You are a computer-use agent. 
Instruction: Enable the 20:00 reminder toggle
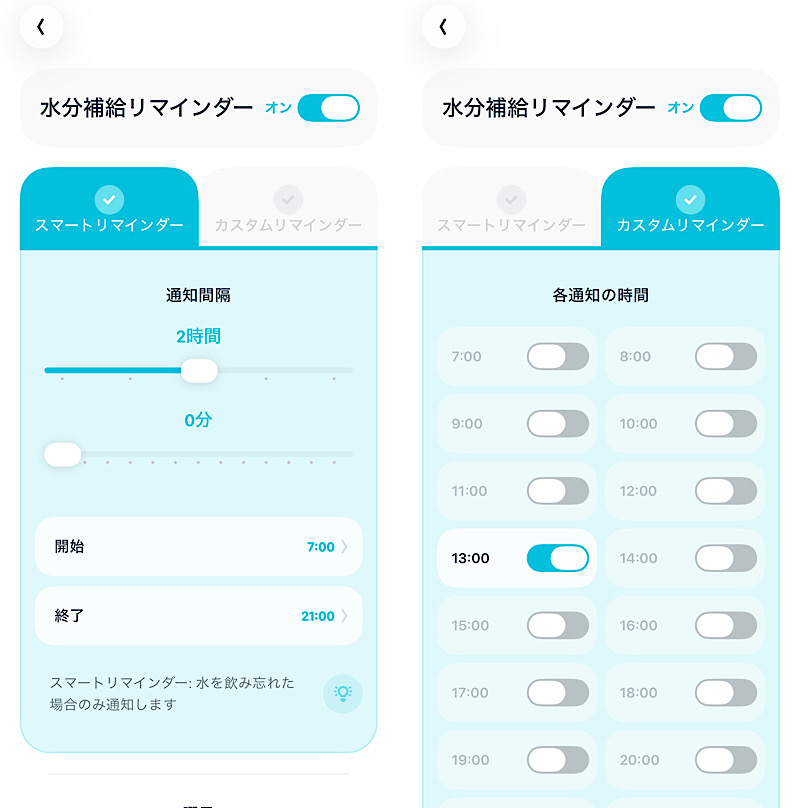(x=726, y=759)
